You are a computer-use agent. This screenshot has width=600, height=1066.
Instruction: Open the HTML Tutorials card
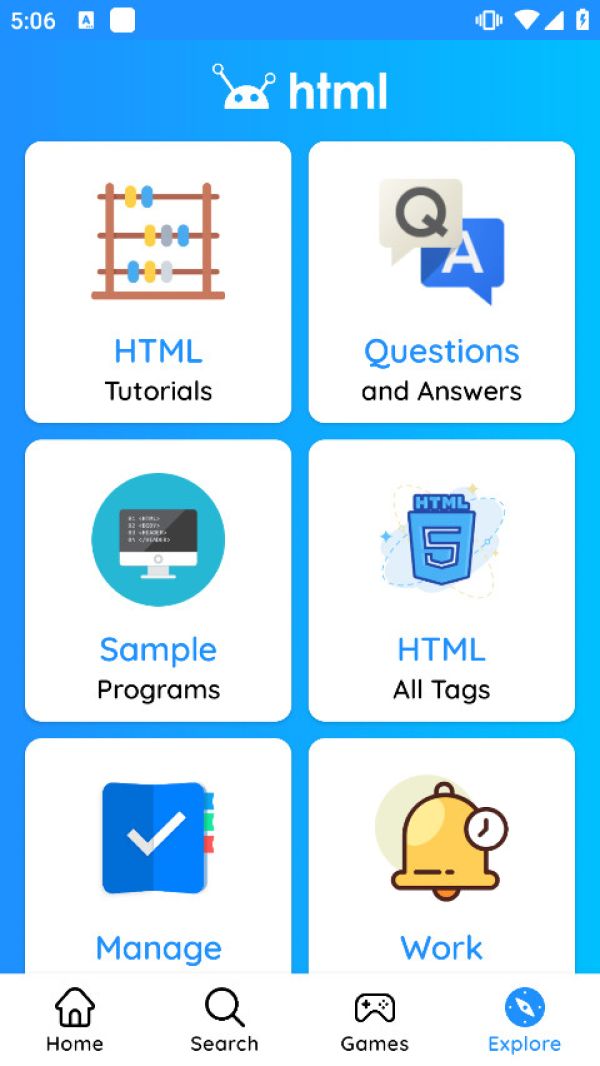(x=158, y=282)
